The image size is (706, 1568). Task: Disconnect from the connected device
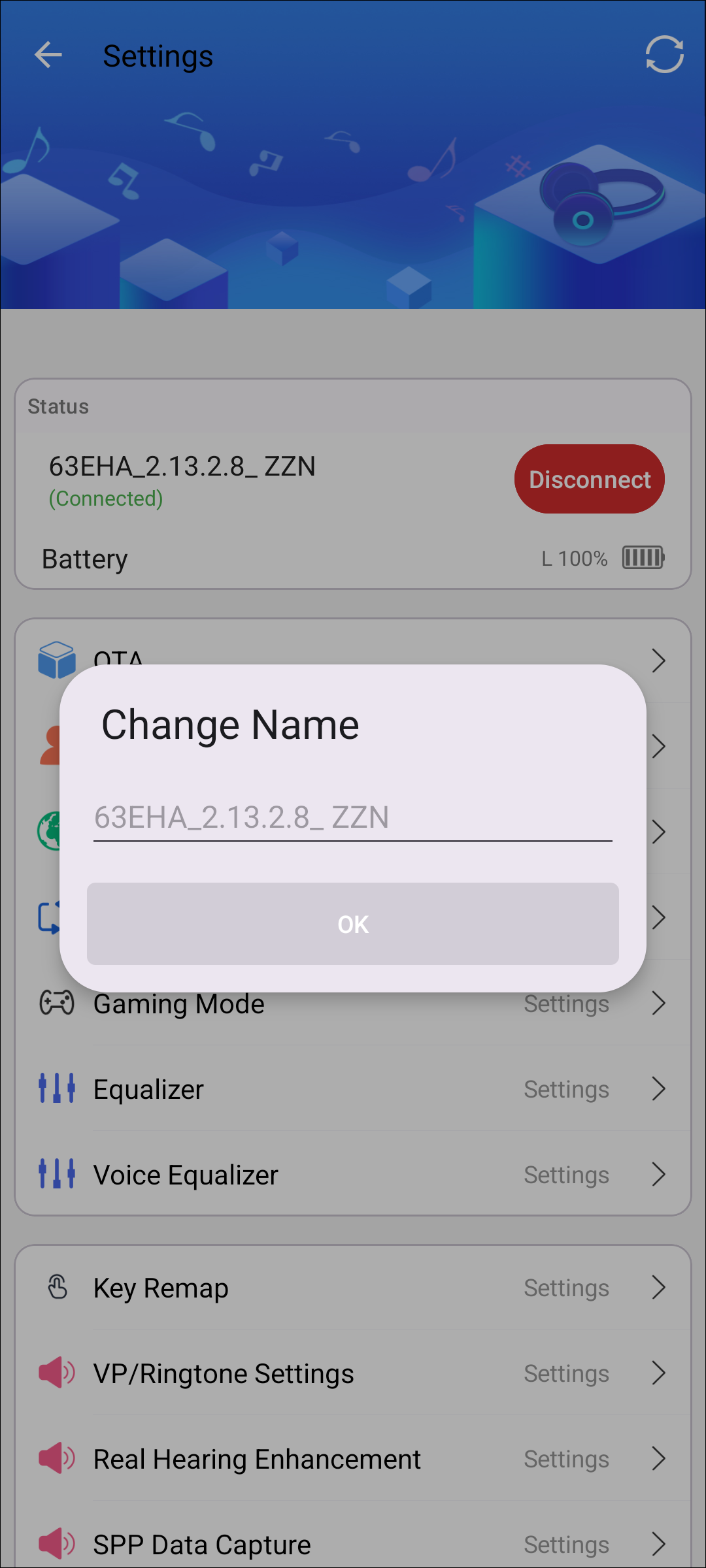click(589, 479)
